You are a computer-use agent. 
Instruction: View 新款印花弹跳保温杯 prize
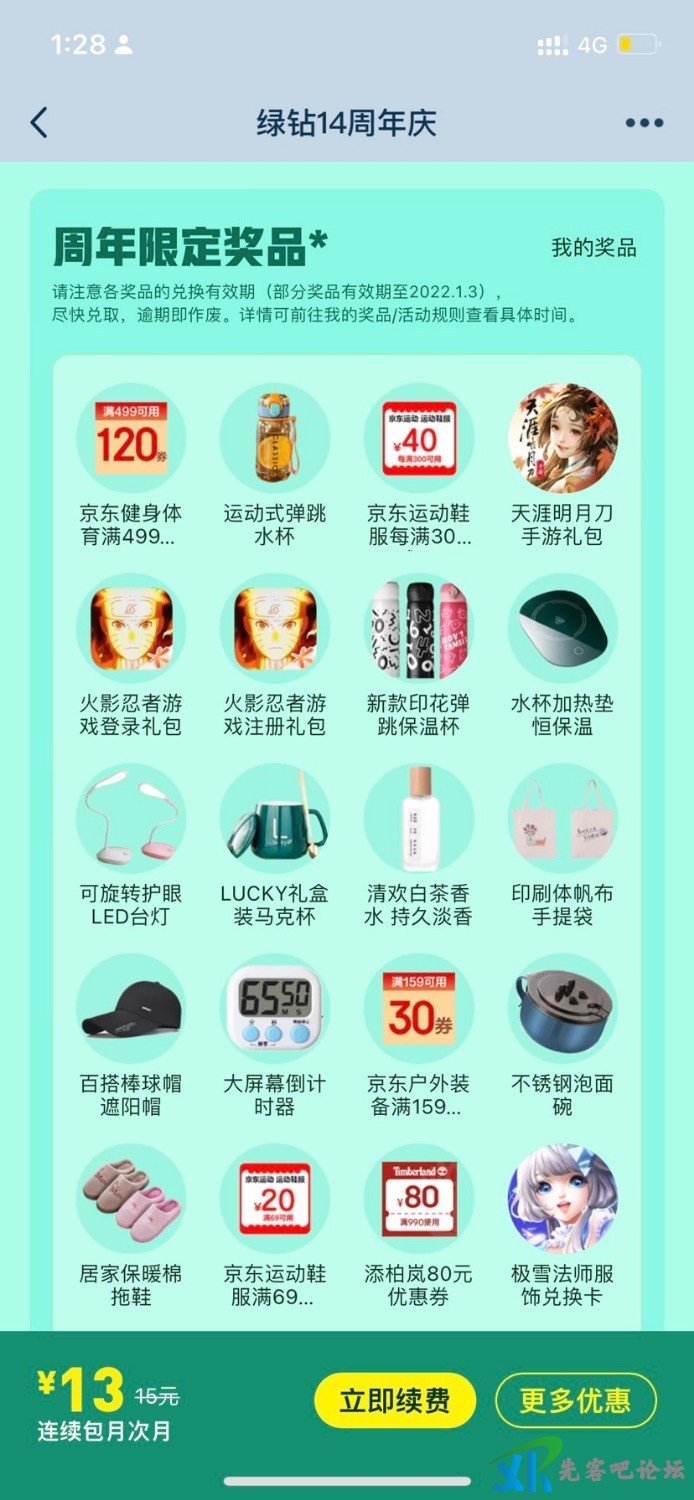point(418,630)
